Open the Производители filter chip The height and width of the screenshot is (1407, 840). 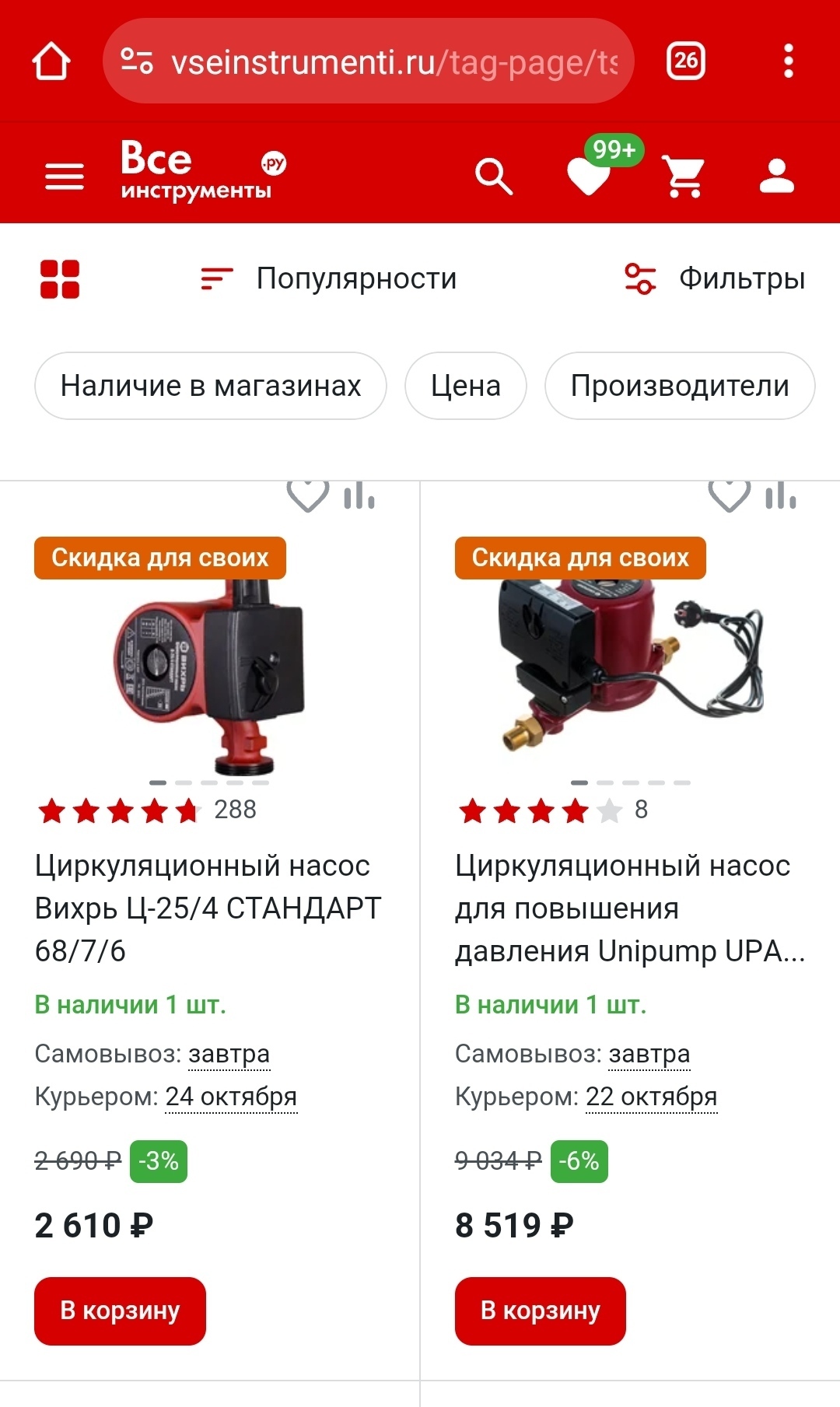(x=680, y=386)
